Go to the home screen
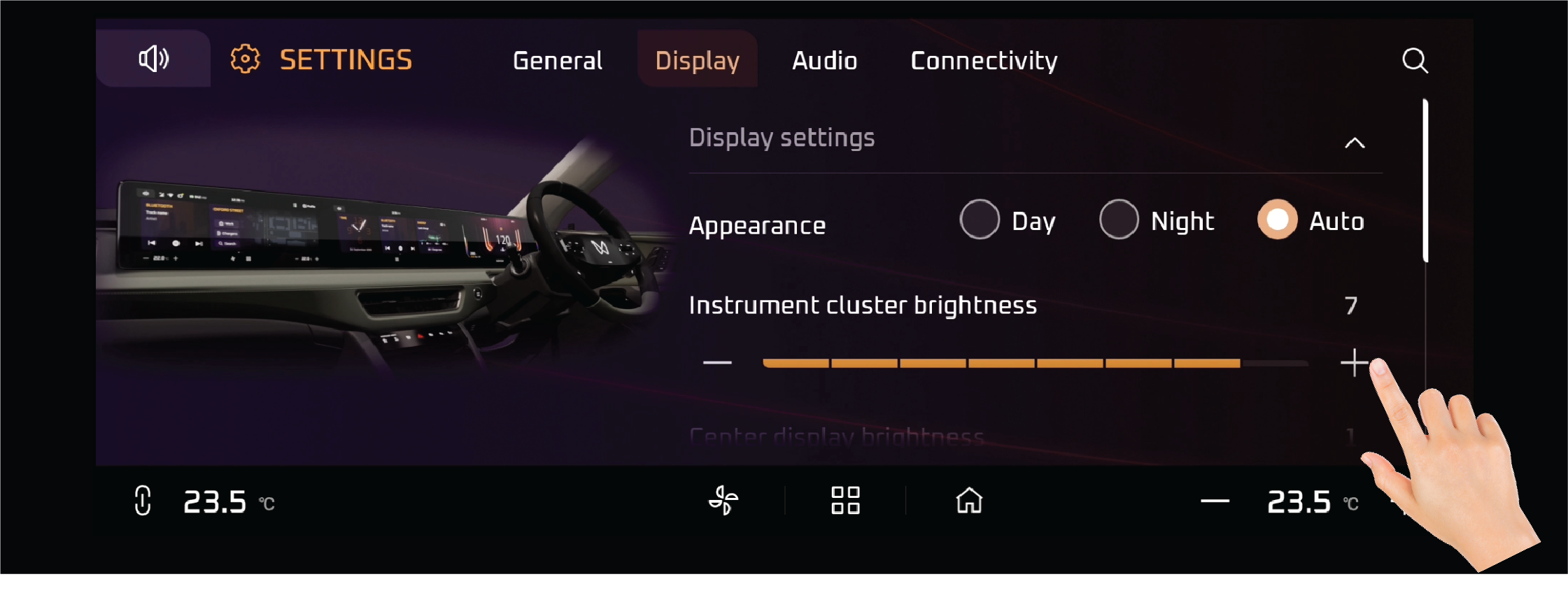1568x600 pixels. coord(969,501)
